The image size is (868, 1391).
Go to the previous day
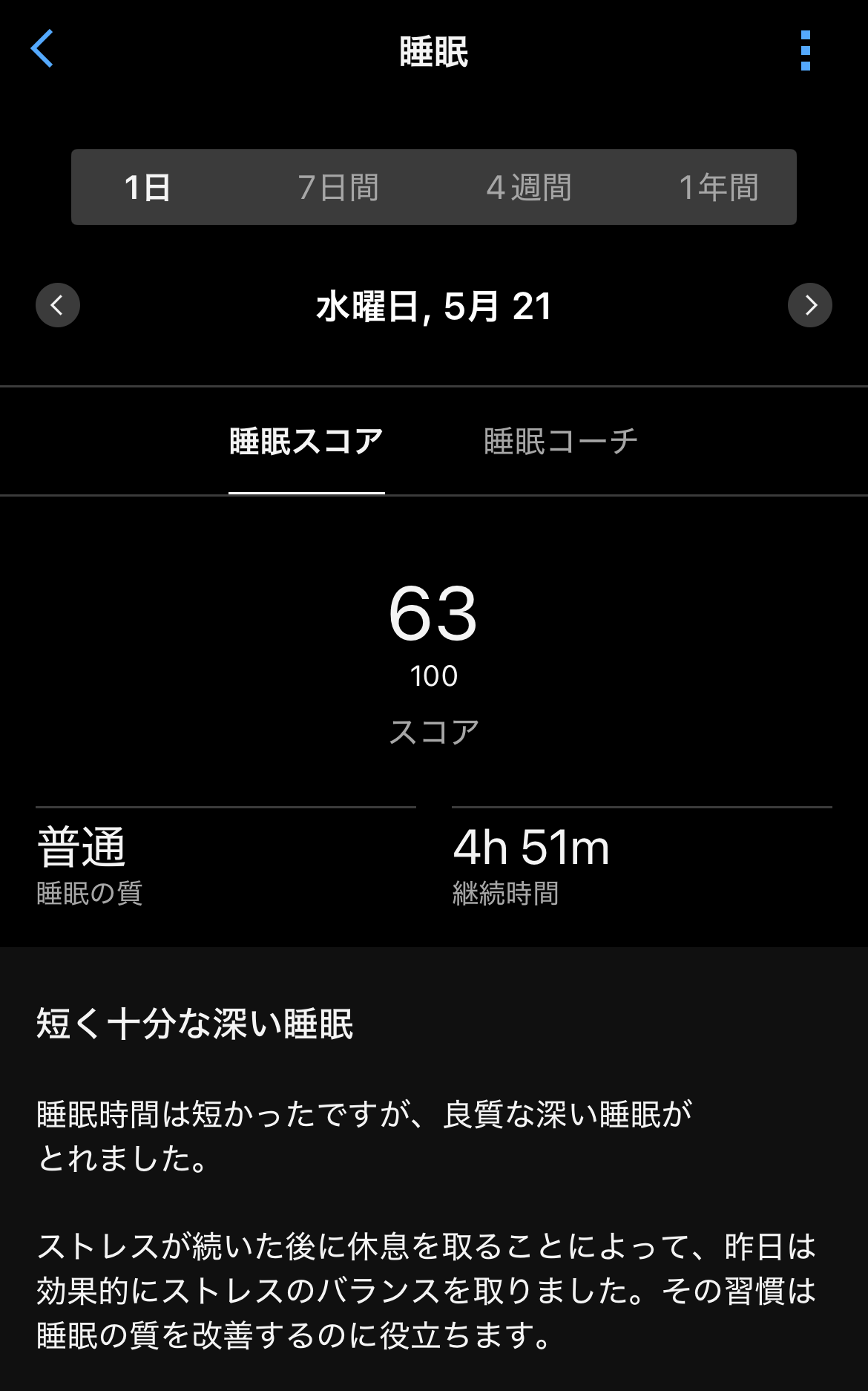58,305
